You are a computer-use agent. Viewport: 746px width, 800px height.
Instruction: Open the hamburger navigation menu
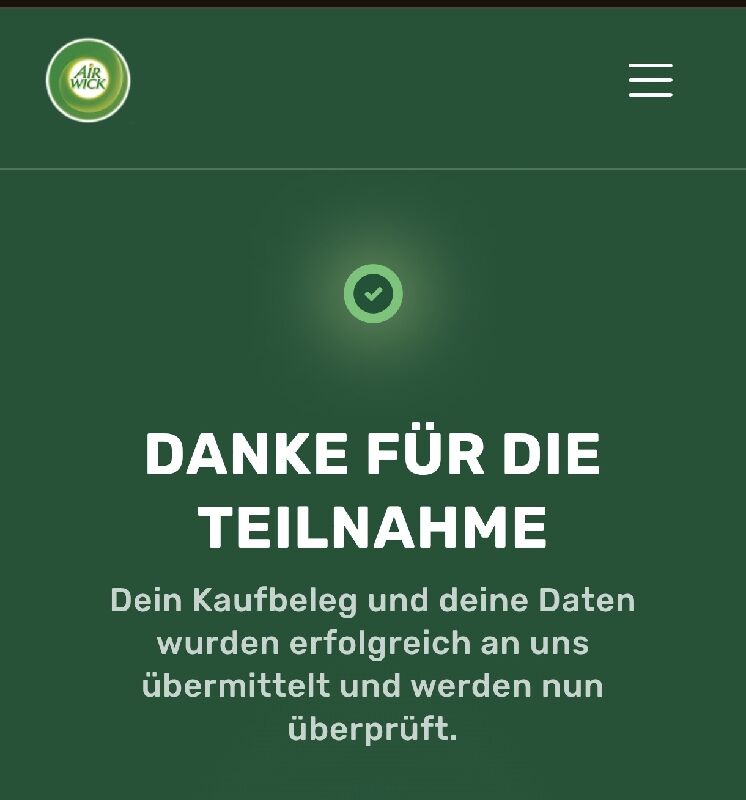pos(650,80)
